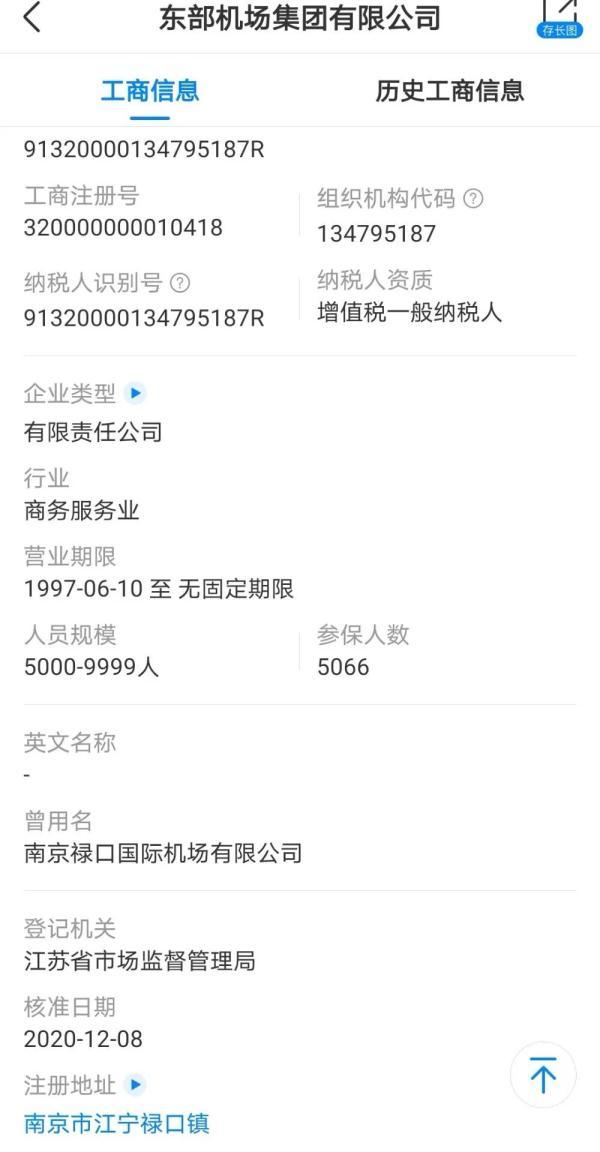Tap the play icon next to 企业类型

click(x=136, y=393)
